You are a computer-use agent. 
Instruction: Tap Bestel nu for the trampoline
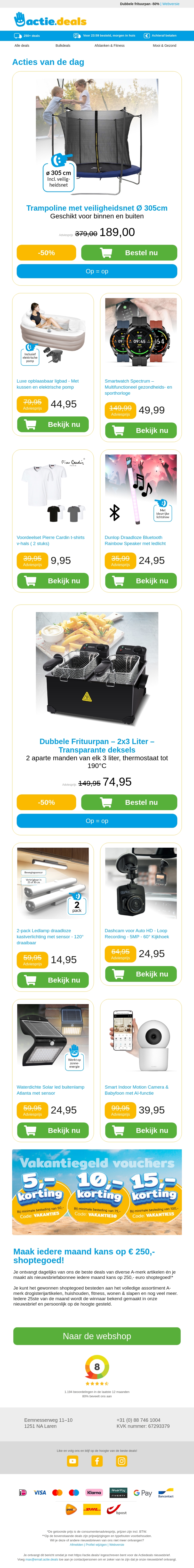coord(129,253)
